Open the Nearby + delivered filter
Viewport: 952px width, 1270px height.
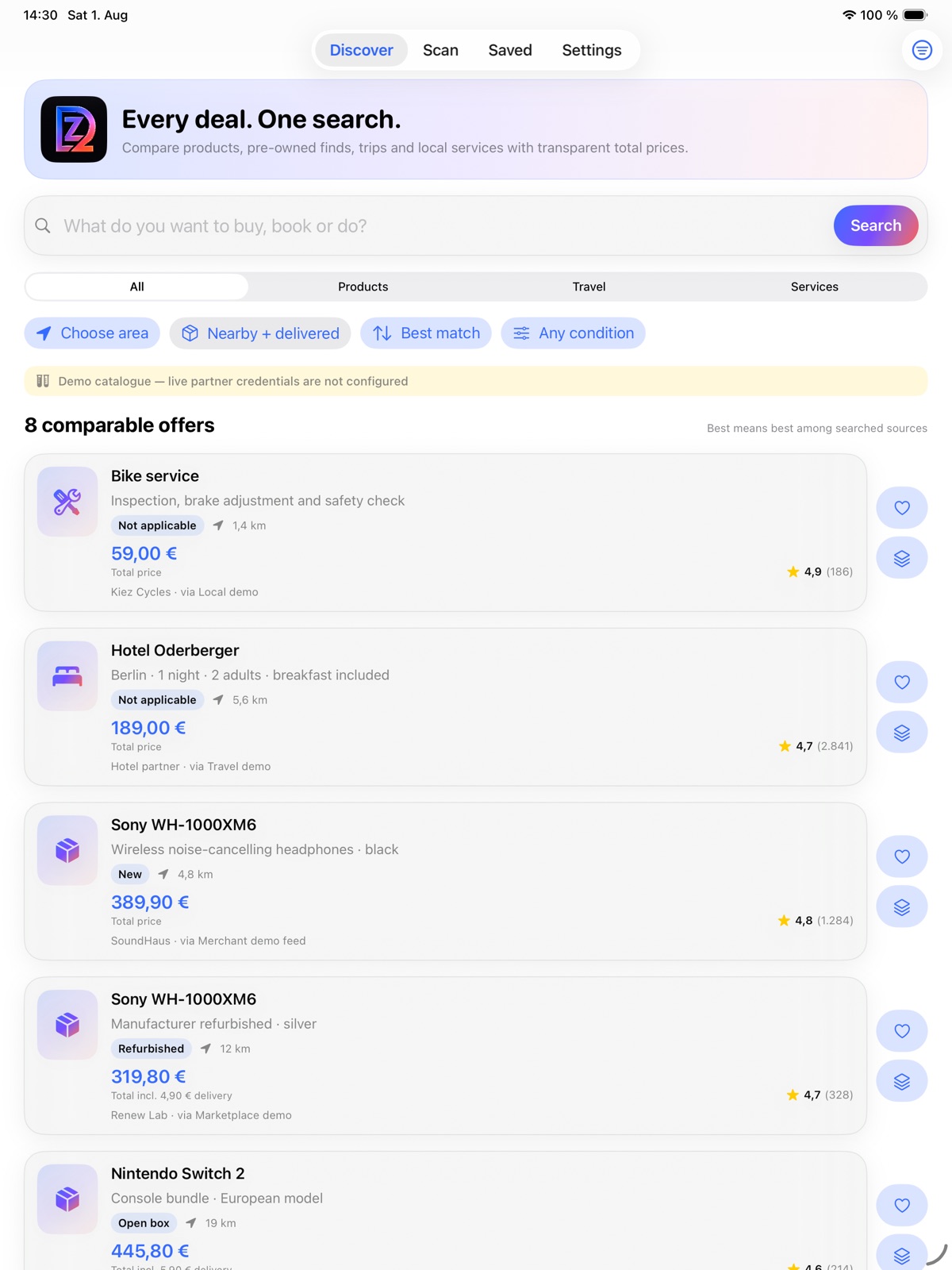coord(260,333)
